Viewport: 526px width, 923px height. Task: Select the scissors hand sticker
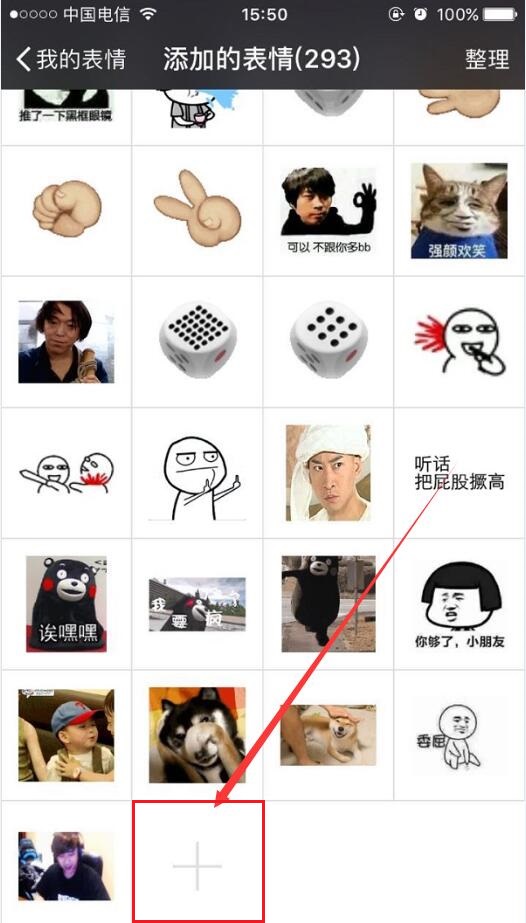198,211
